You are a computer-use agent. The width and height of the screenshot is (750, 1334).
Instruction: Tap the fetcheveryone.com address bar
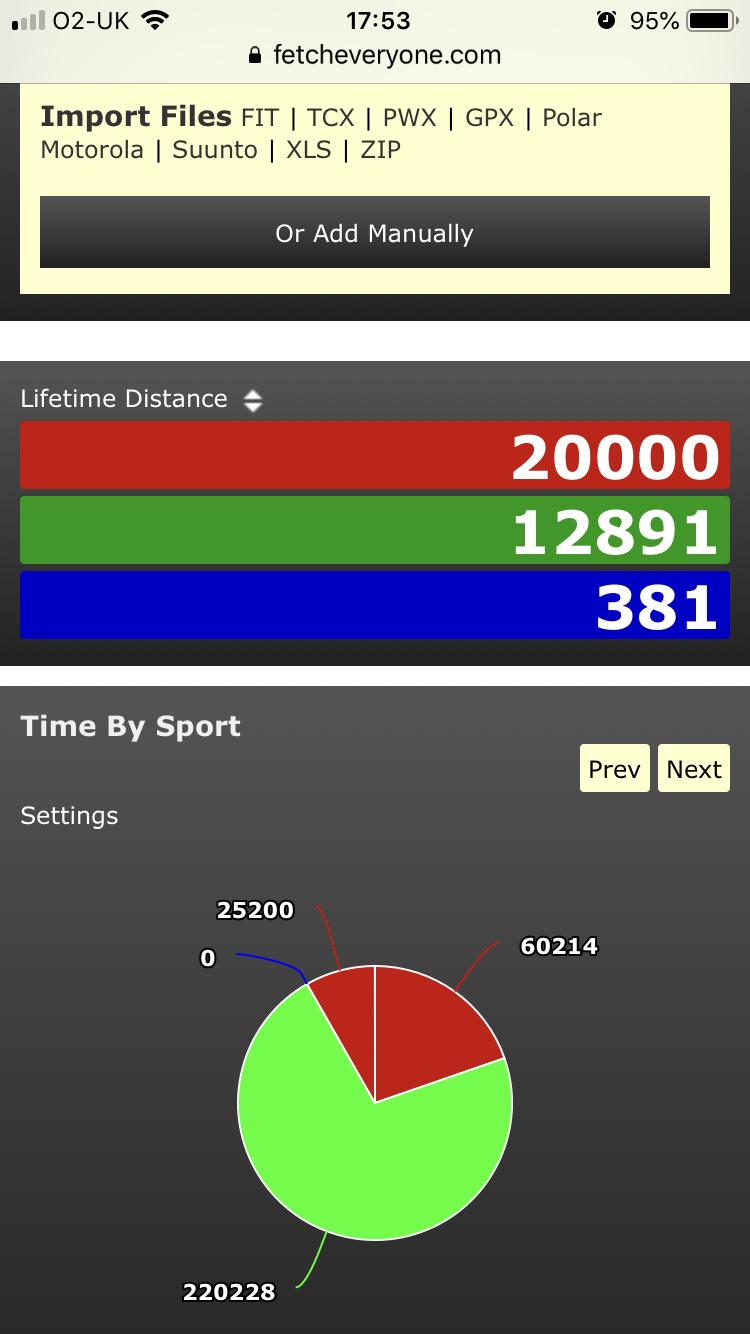point(375,55)
